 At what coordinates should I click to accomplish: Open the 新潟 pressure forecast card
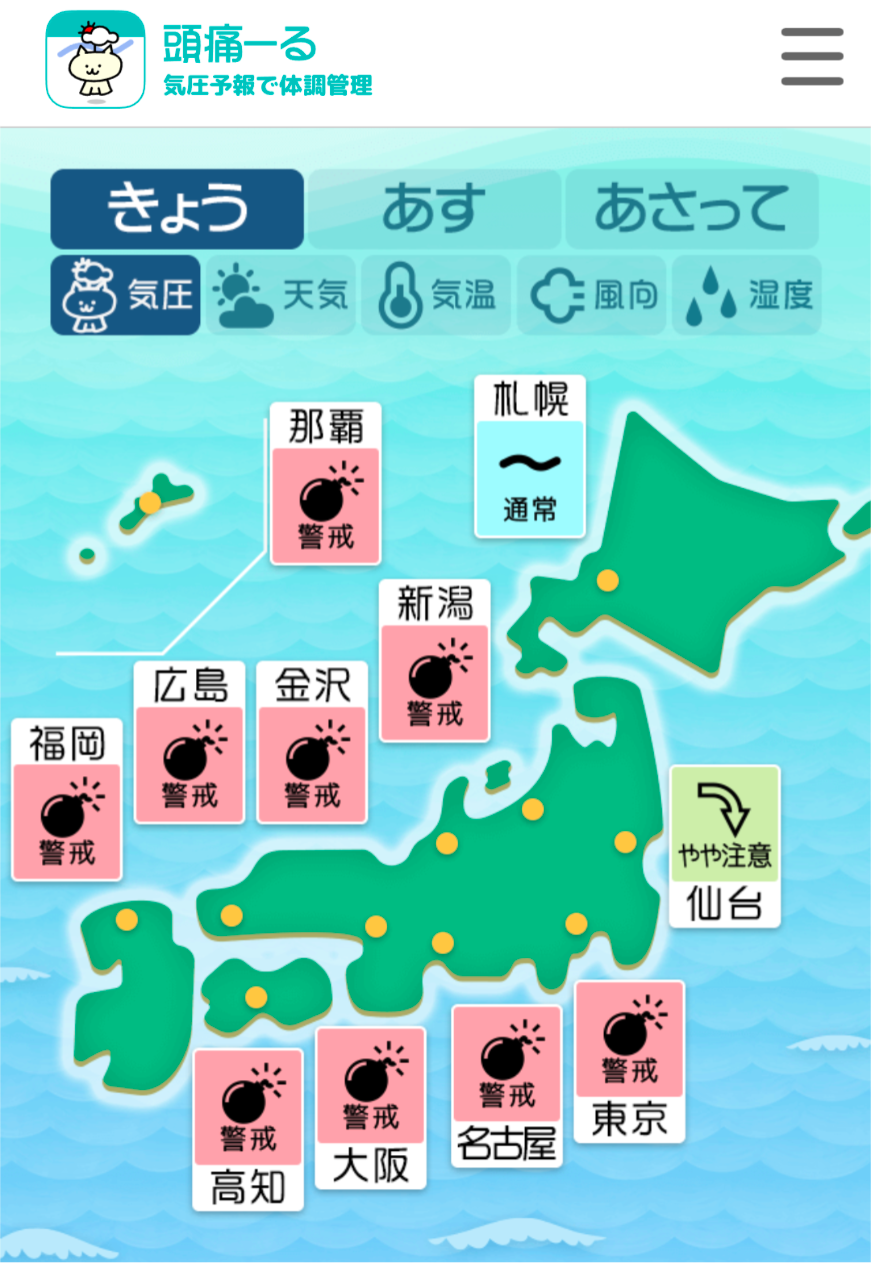pos(435,661)
